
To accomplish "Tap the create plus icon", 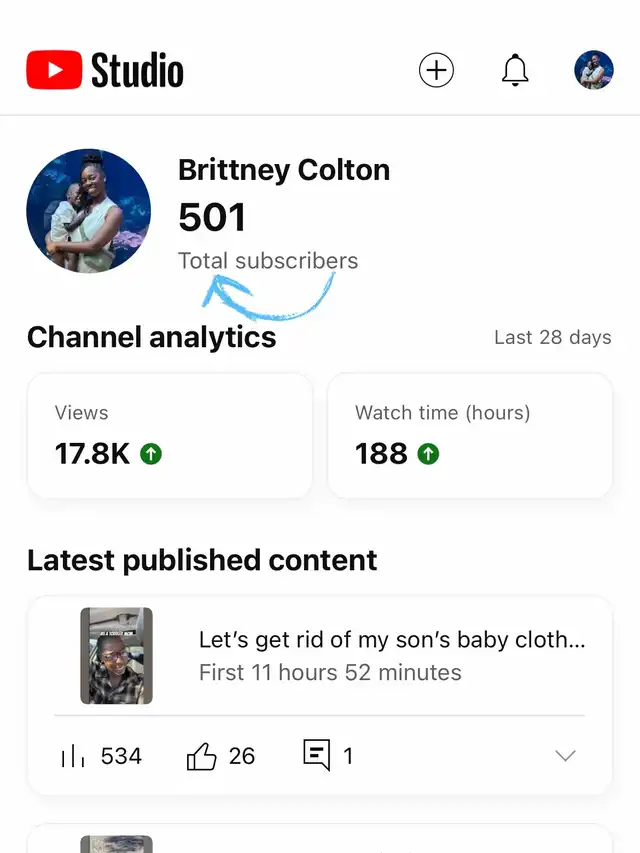I will tap(436, 70).
